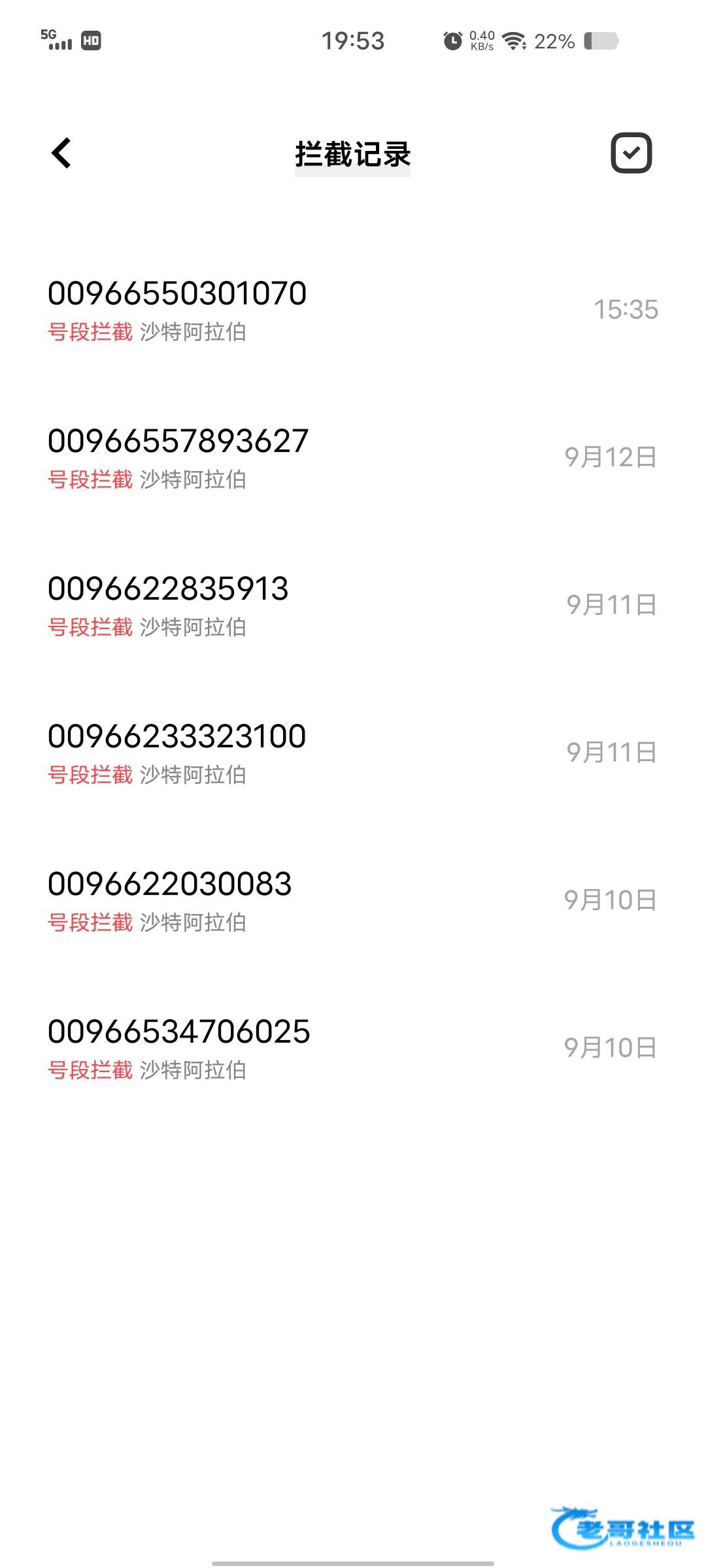
Task: Go back from the 拦截记录 screen
Action: tap(61, 154)
